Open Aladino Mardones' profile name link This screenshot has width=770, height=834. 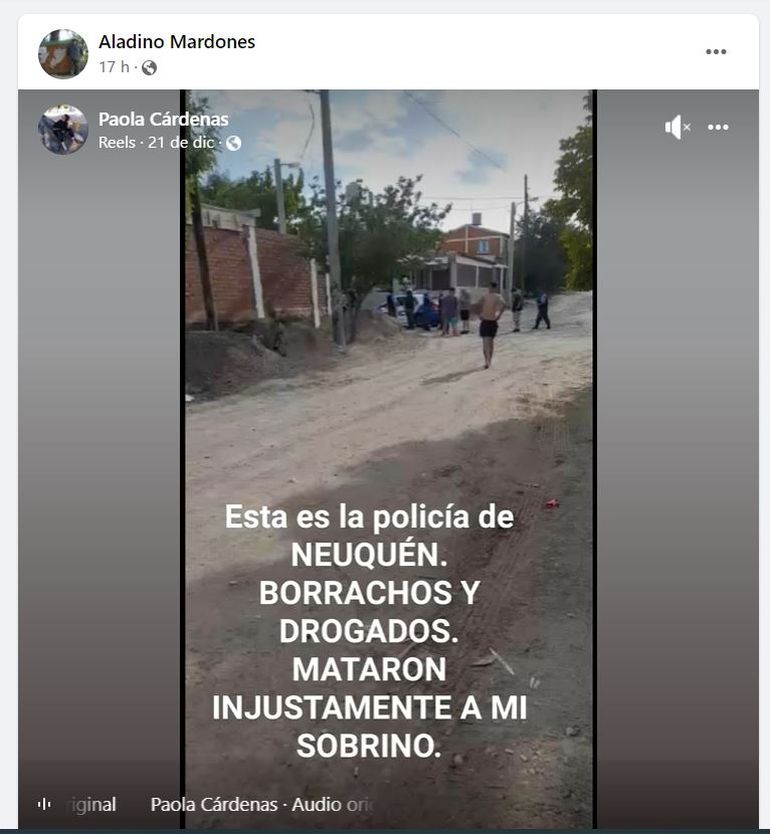[x=176, y=42]
